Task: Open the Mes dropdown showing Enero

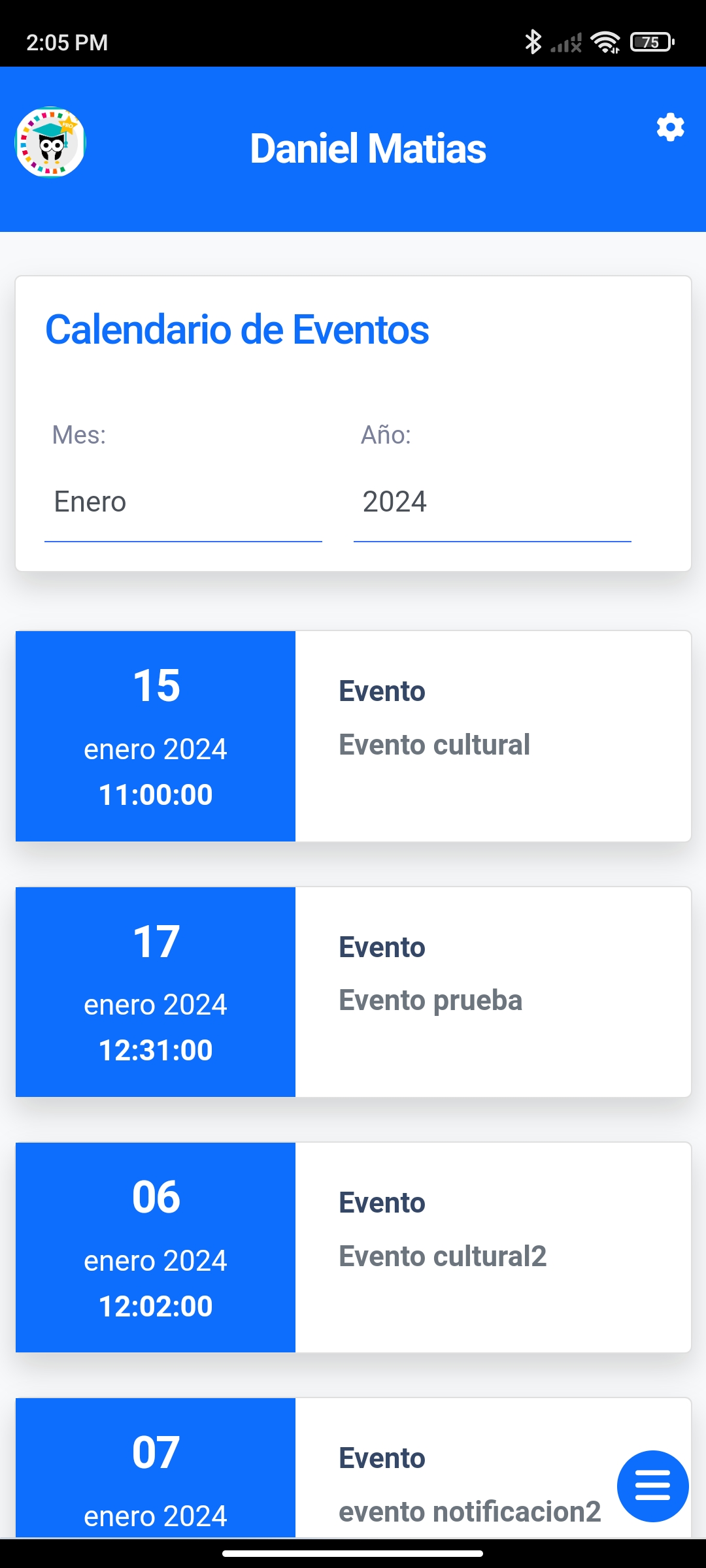Action: (183, 502)
